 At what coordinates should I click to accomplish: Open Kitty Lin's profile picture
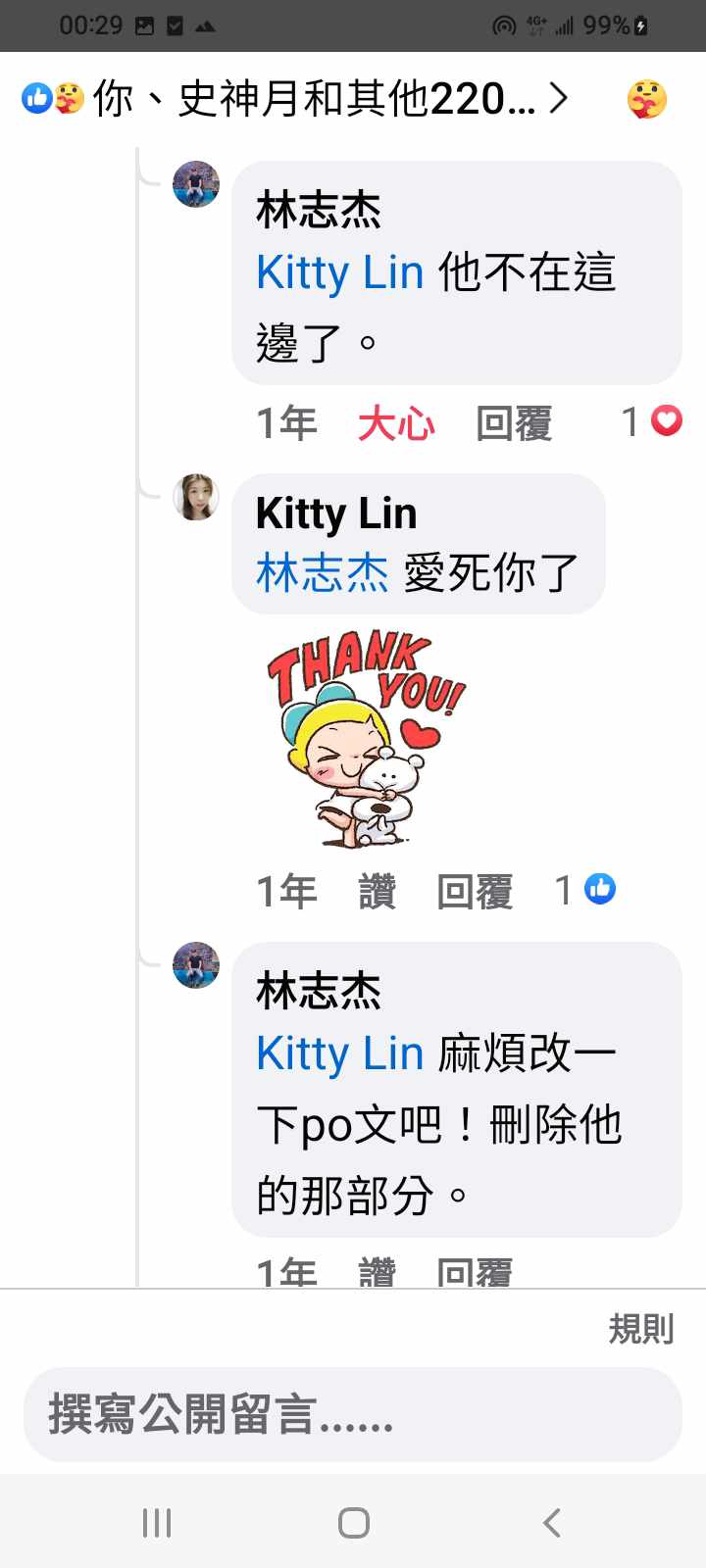(196, 497)
